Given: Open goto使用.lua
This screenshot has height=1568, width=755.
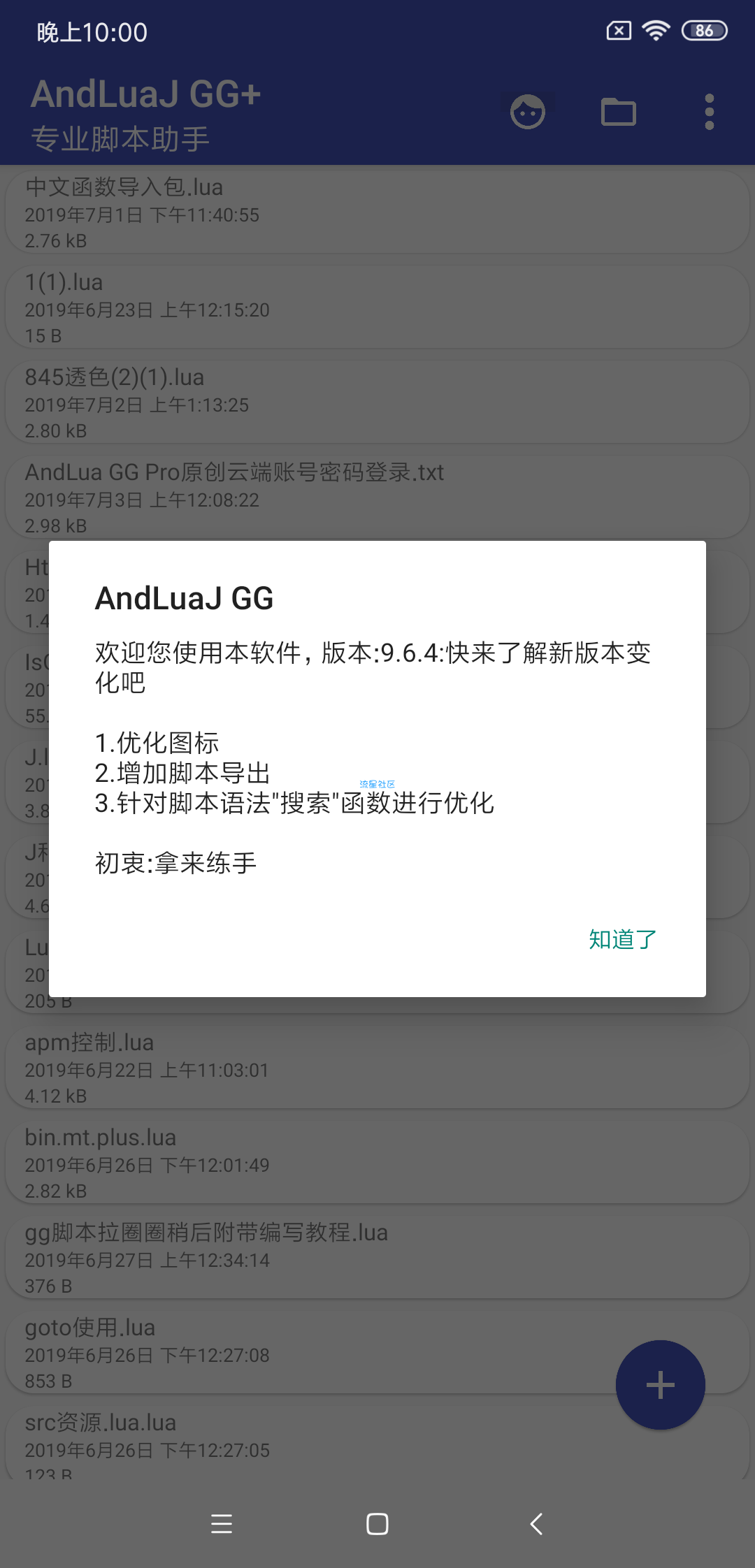Looking at the screenshot, I should pyautogui.click(x=308, y=1353).
